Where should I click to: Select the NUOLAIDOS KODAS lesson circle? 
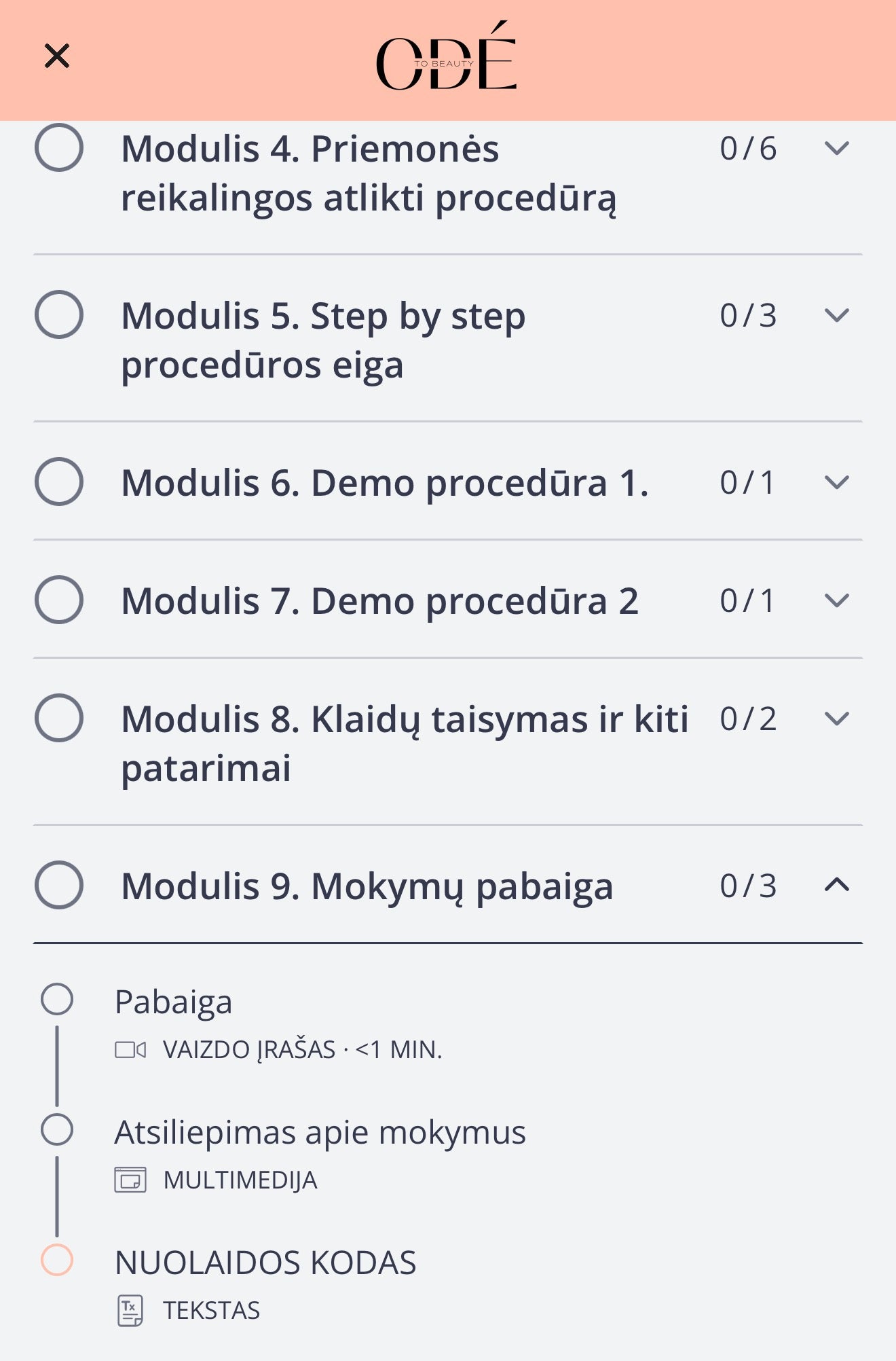(x=57, y=1263)
